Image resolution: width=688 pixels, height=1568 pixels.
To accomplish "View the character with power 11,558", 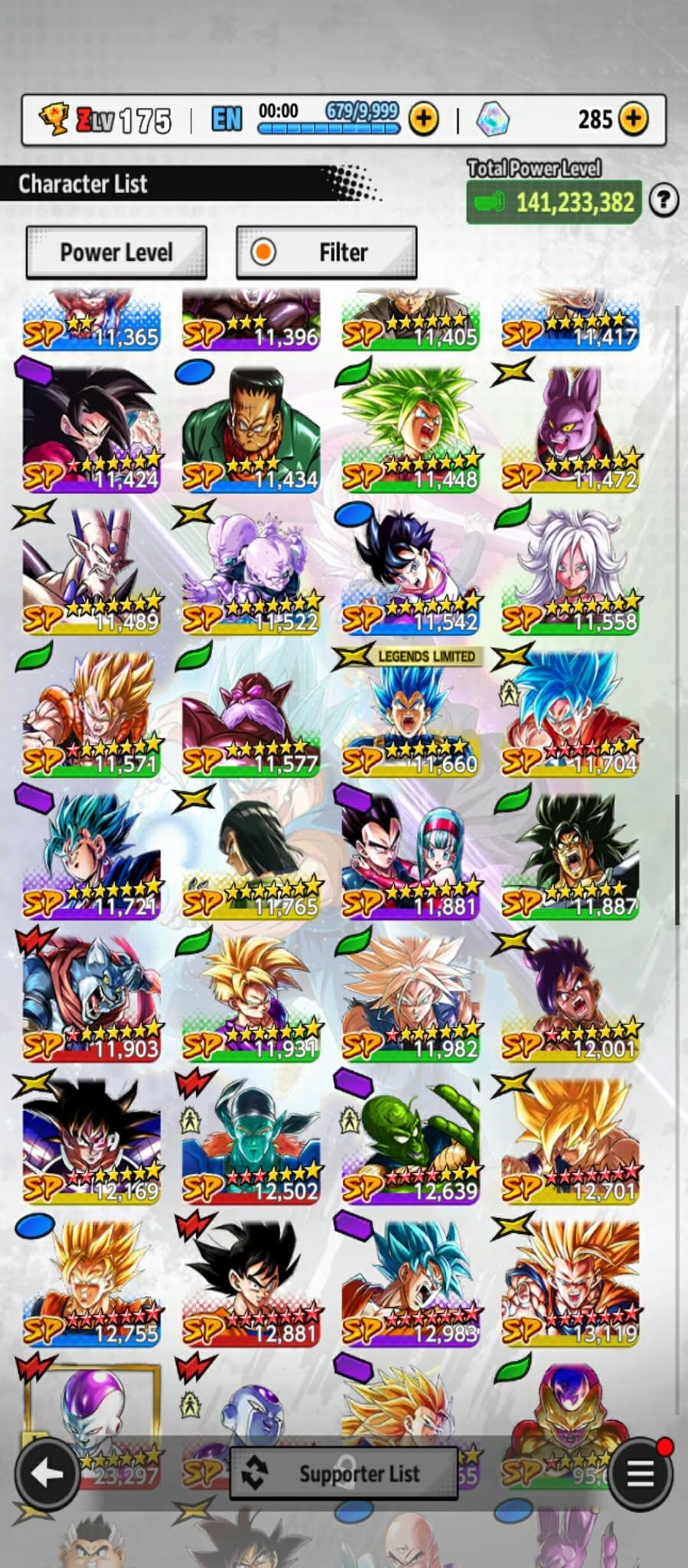I will [570, 571].
